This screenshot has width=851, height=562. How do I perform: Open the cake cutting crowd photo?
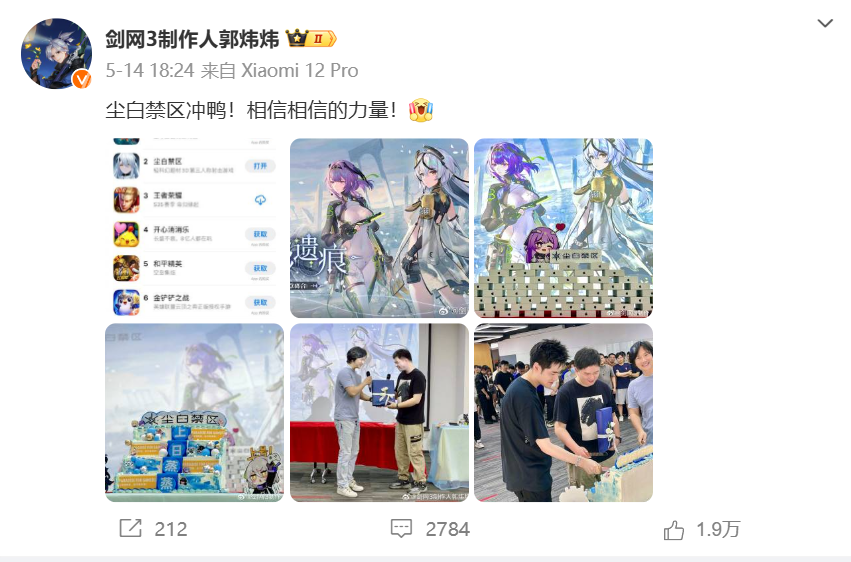click(x=563, y=412)
